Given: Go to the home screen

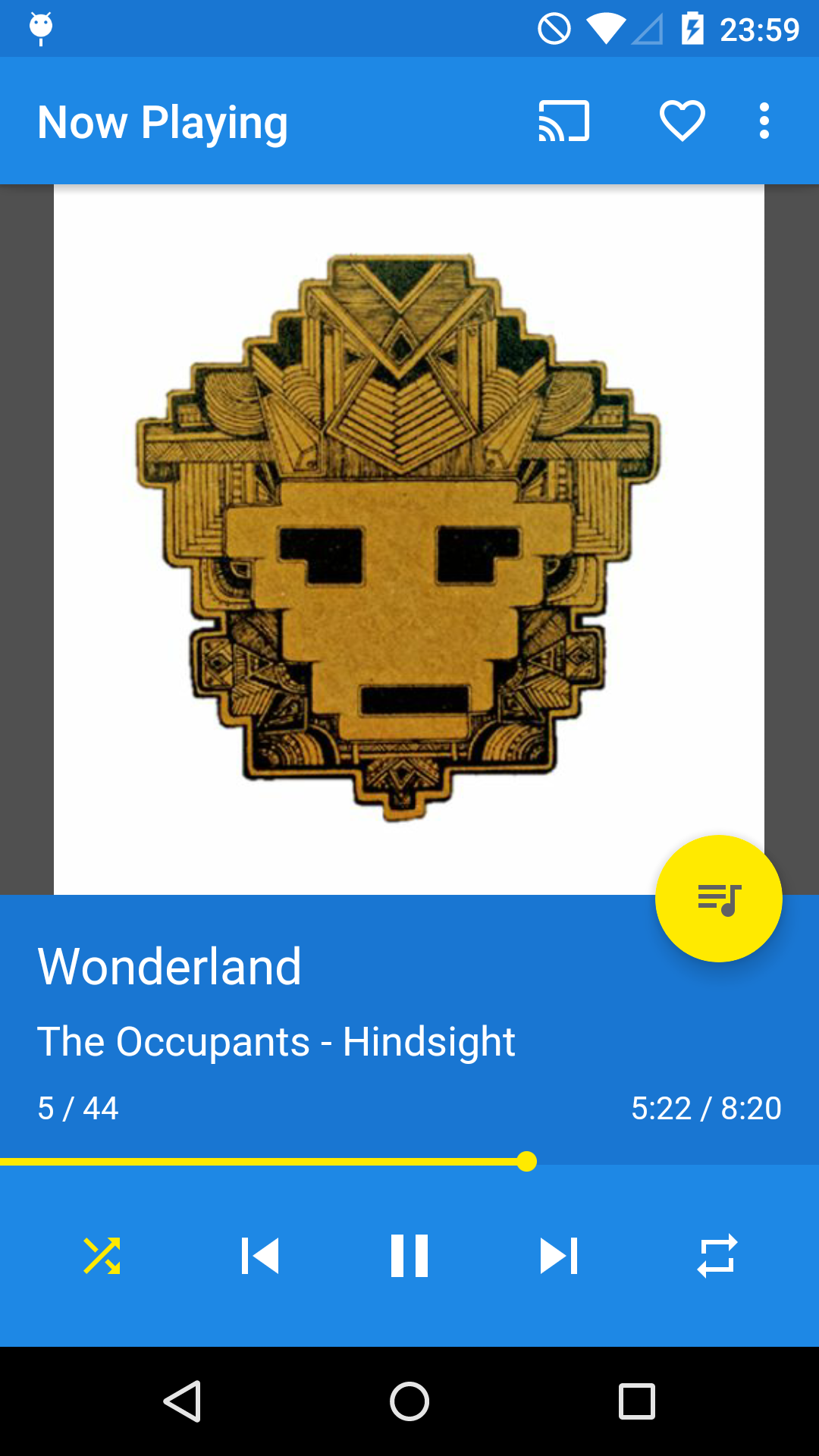Looking at the screenshot, I should pyautogui.click(x=409, y=1401).
